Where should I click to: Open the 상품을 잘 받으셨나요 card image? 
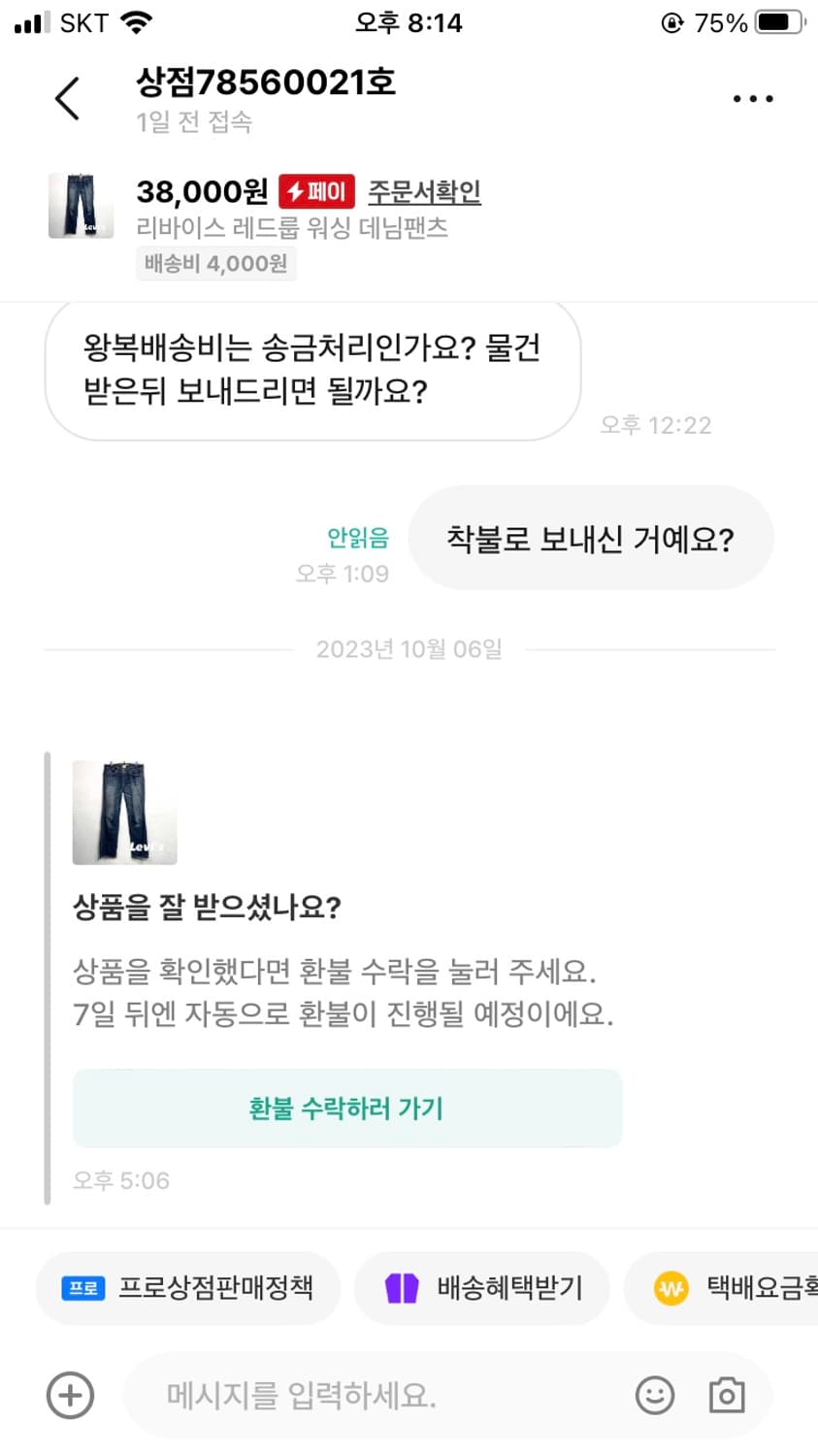[124, 812]
